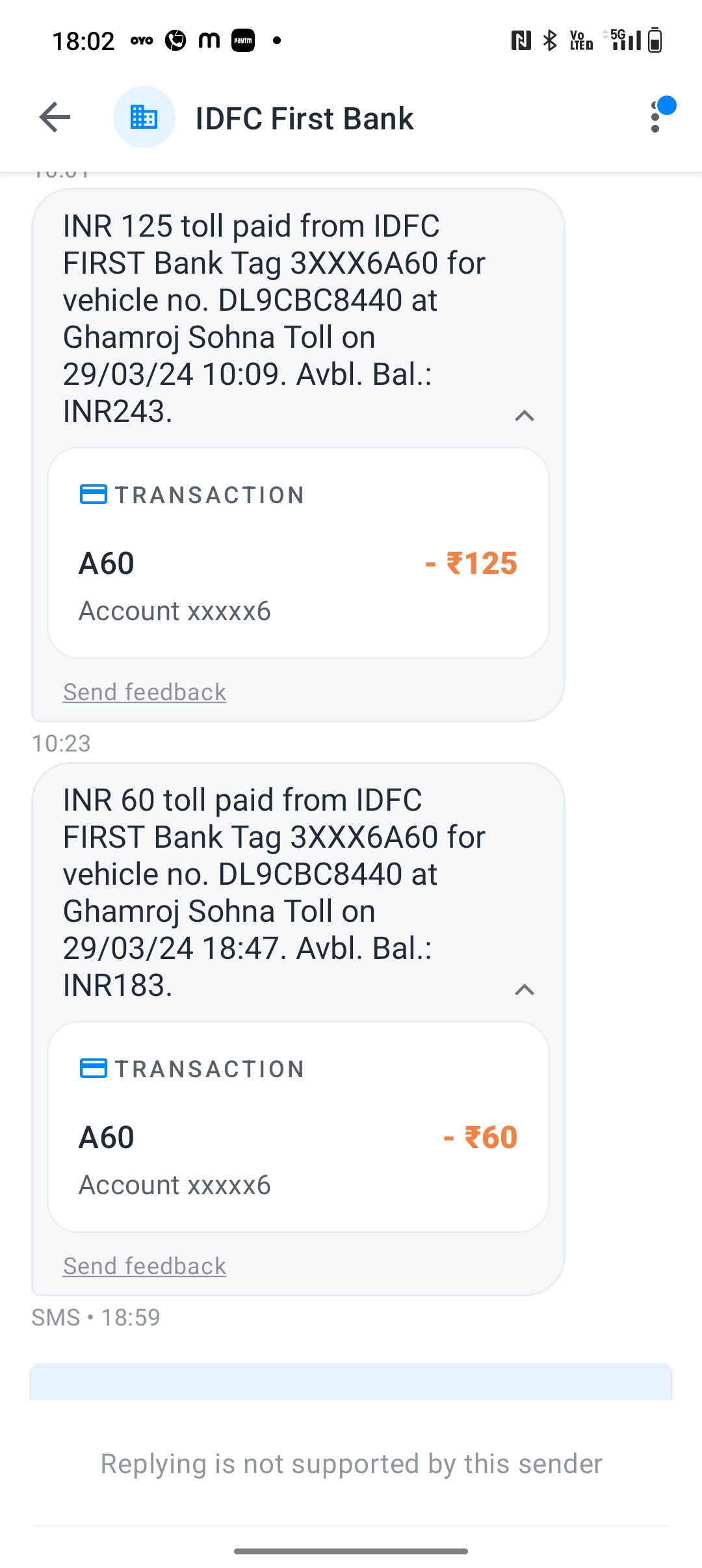Collapse the INR 60 toll message details
This screenshot has height=1568, width=702.
tap(525, 989)
